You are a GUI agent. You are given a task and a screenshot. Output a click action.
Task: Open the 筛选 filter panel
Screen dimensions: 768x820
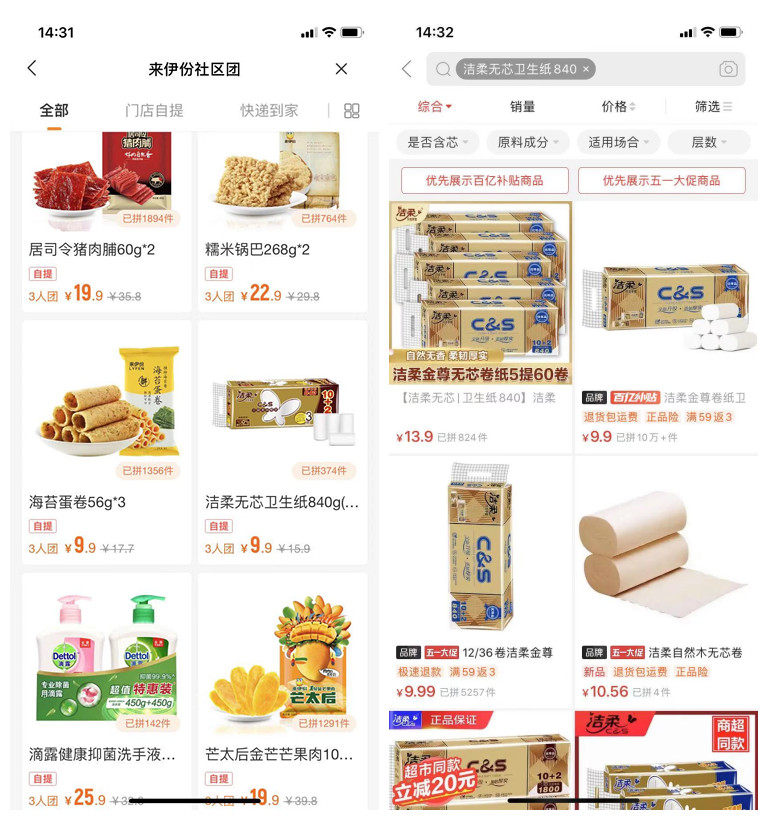713,106
